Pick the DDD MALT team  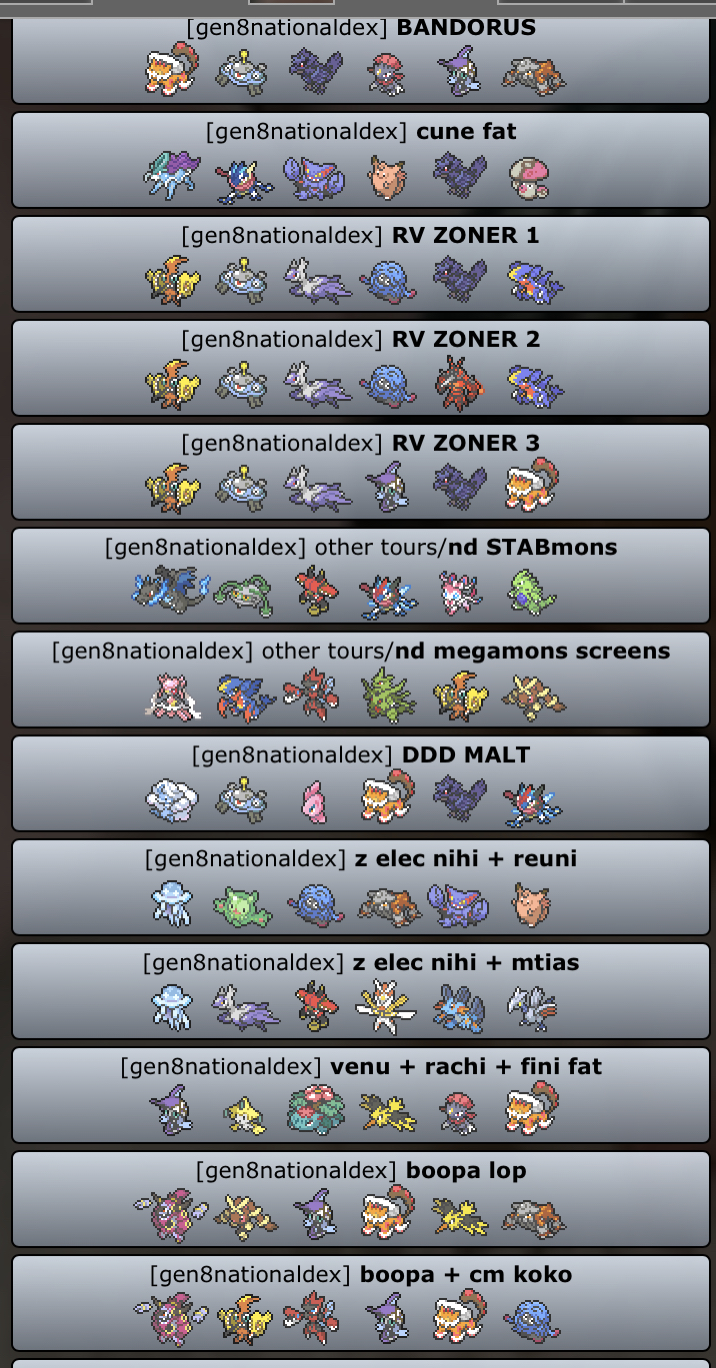(360, 783)
